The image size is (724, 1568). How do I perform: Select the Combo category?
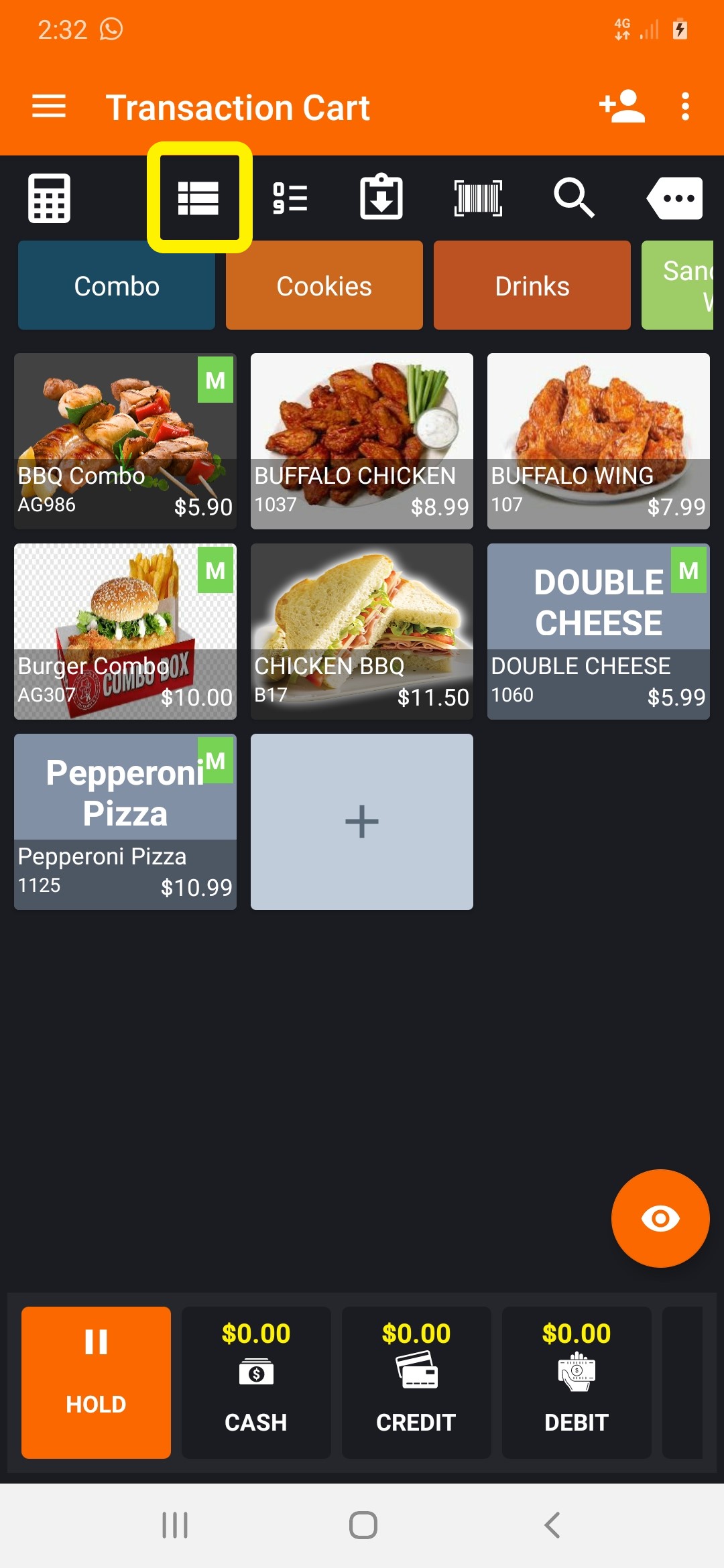point(117,285)
